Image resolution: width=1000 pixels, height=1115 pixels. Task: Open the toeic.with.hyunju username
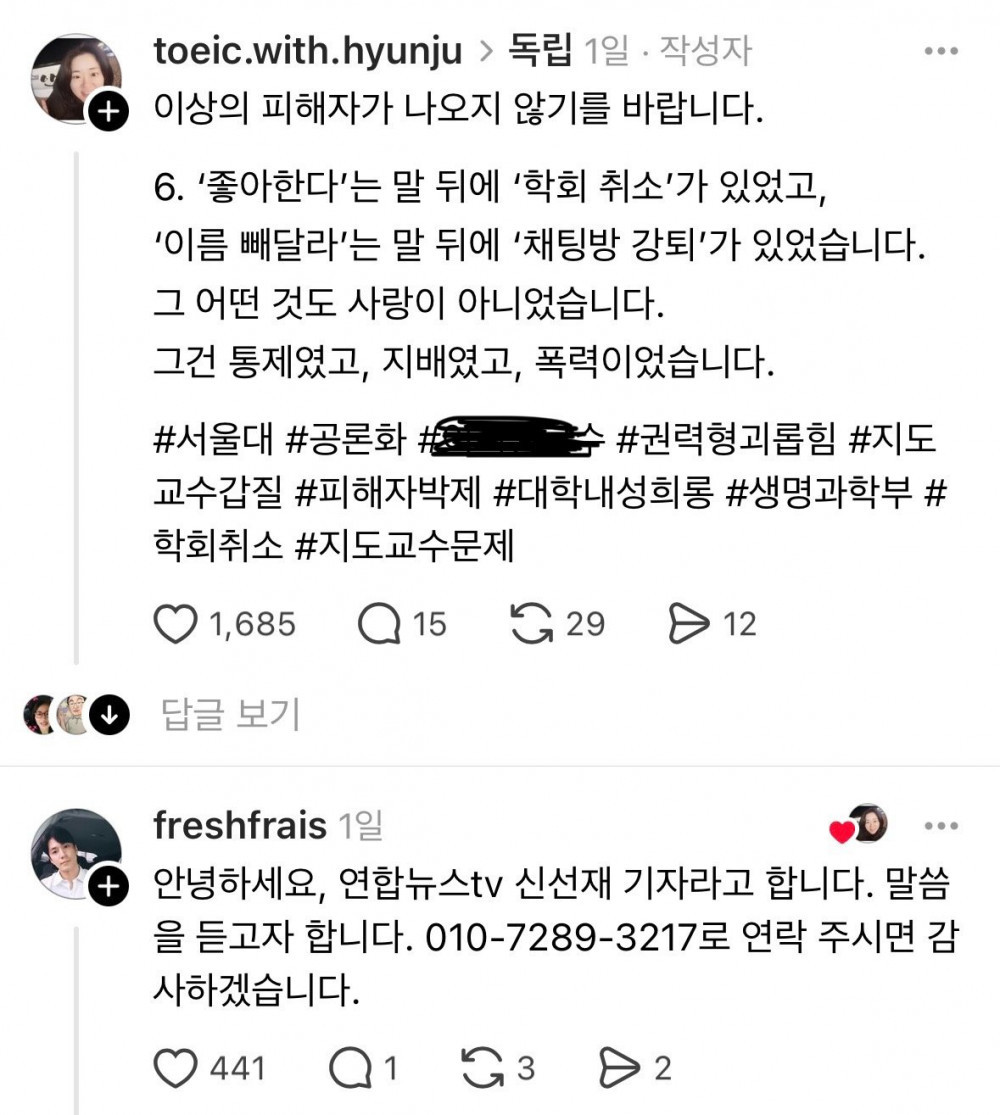click(x=308, y=51)
